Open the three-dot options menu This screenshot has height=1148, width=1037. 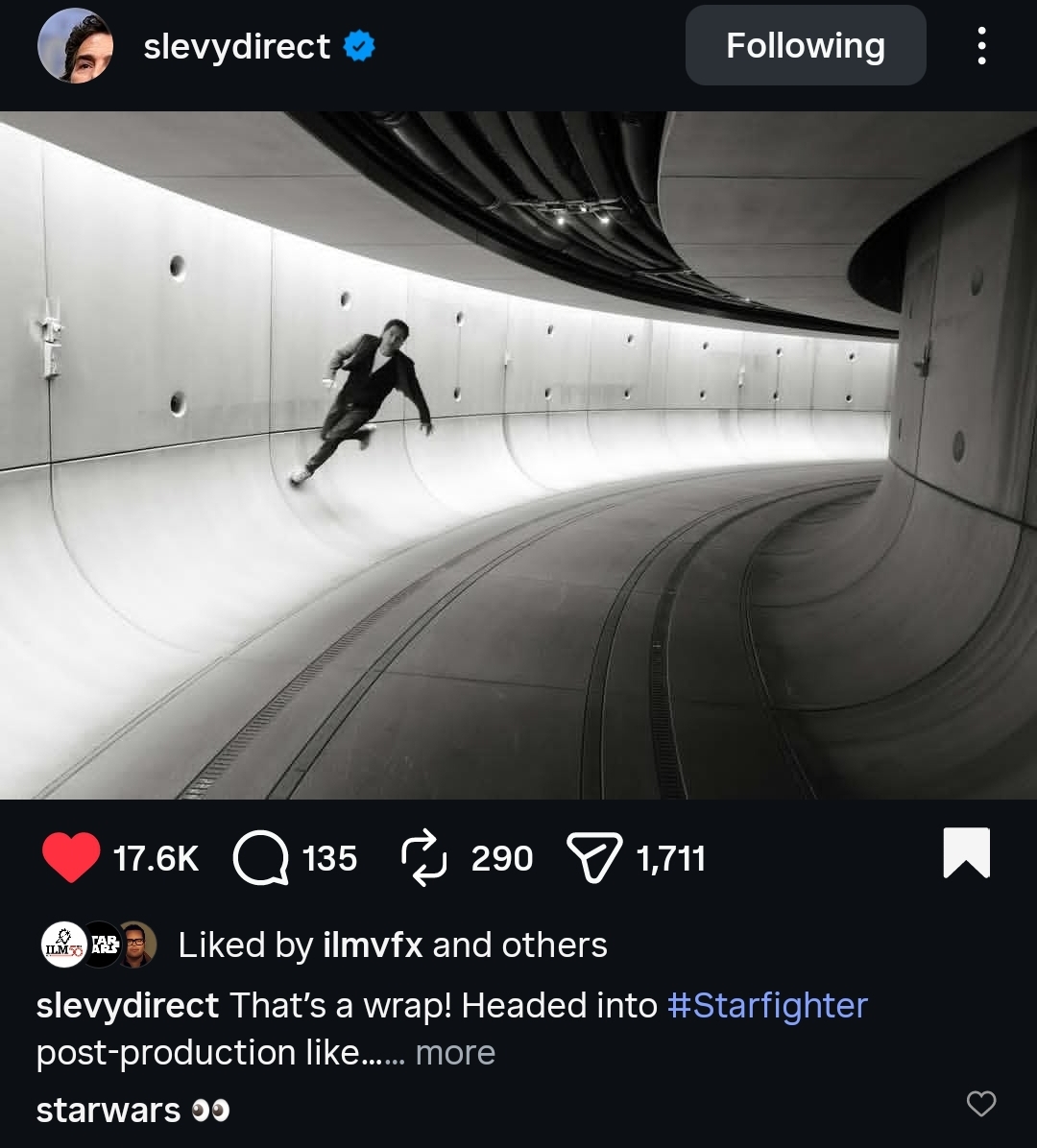click(x=981, y=44)
